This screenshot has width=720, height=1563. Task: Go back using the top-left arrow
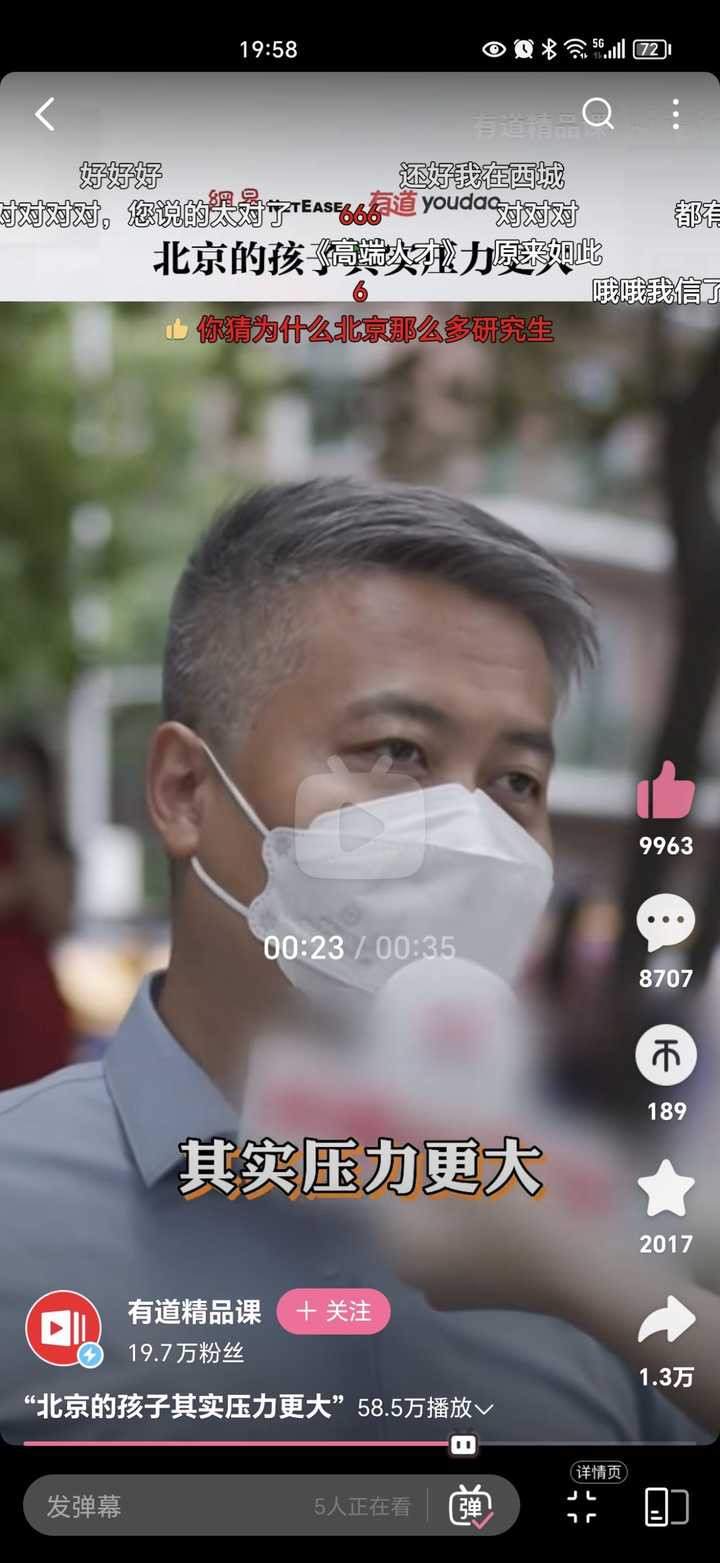[45, 114]
